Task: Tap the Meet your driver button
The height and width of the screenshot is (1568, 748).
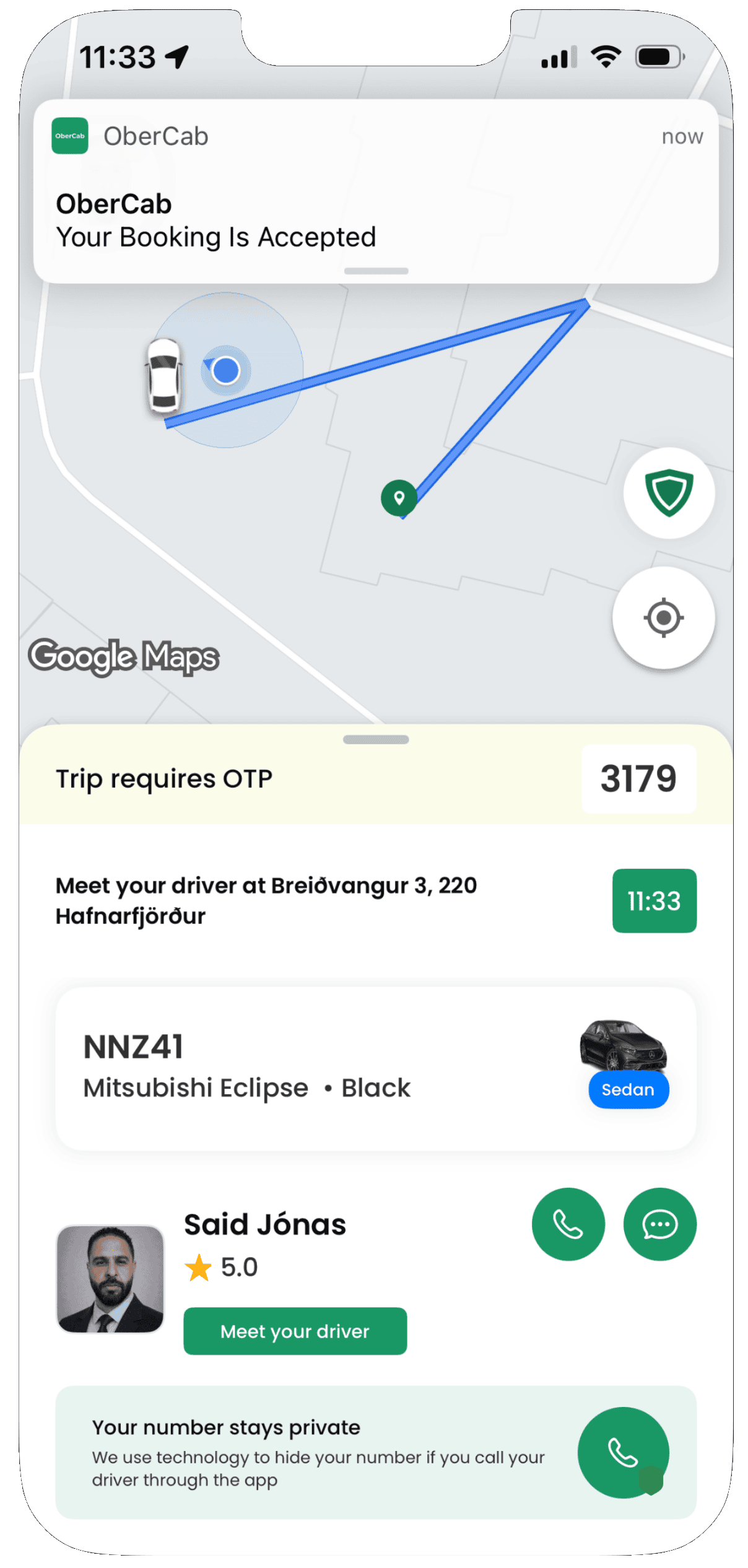Action: click(x=295, y=1331)
